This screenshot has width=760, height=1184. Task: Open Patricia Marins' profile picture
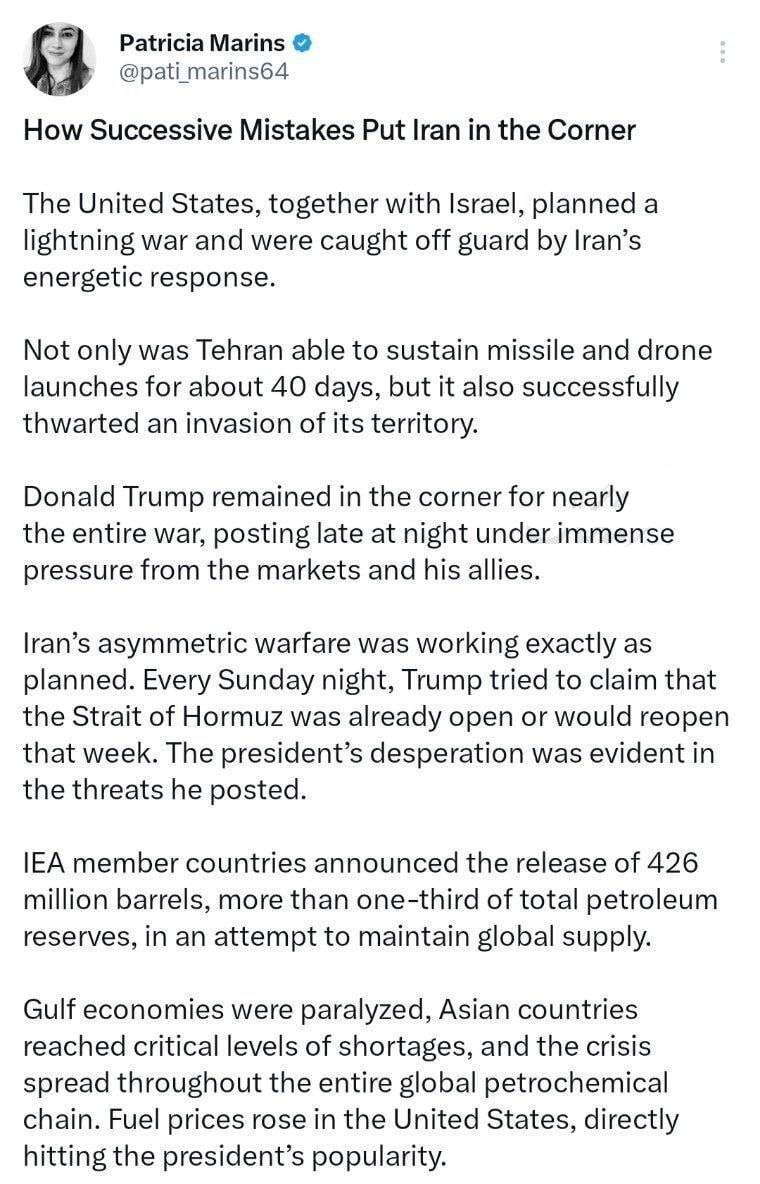point(59,58)
